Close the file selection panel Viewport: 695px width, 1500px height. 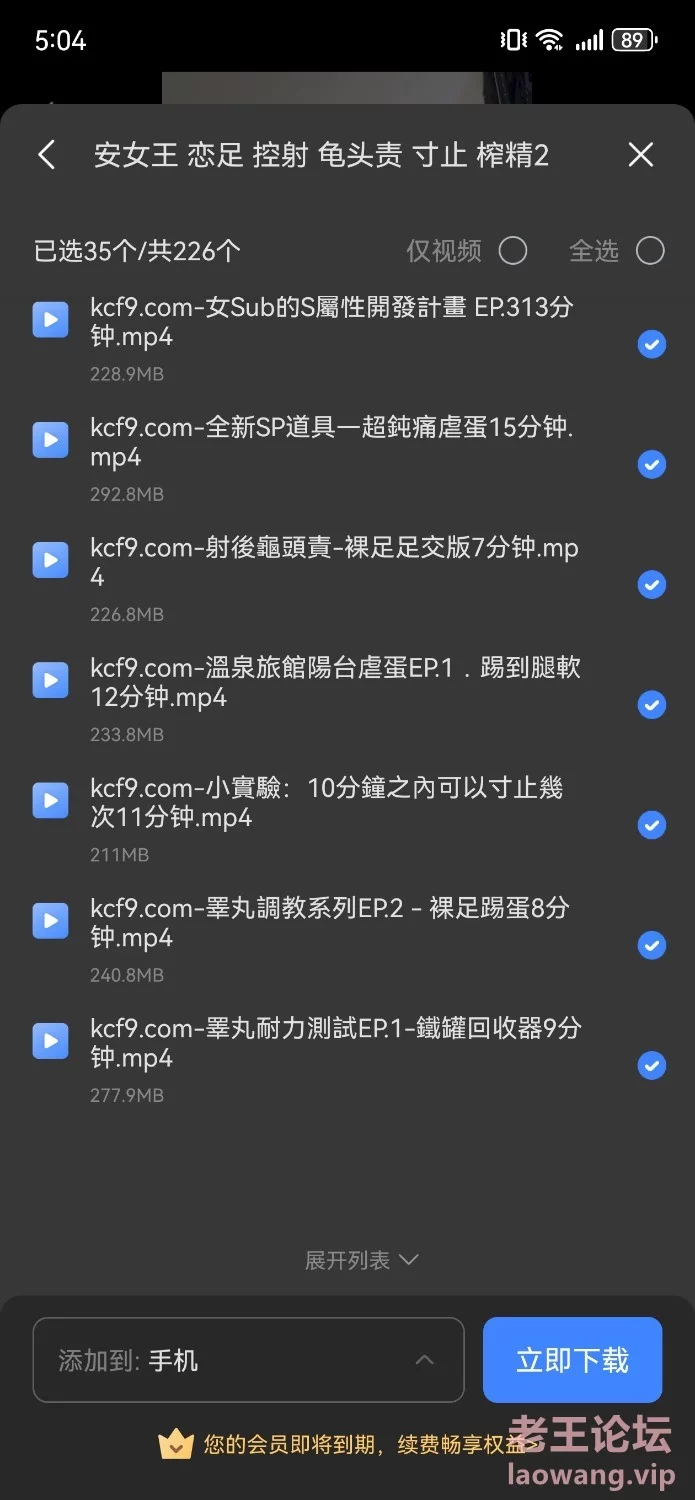point(640,154)
